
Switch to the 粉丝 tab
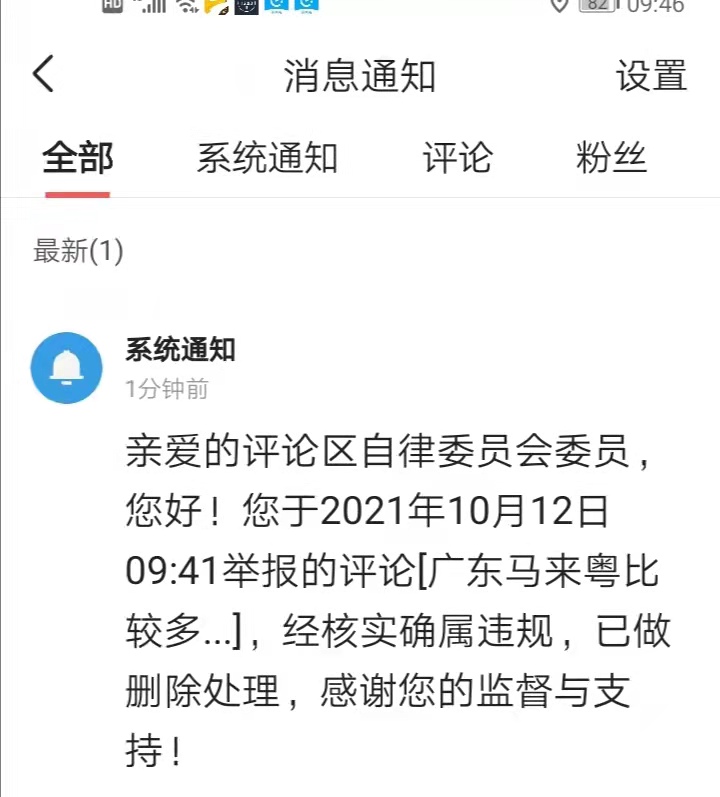(611, 158)
